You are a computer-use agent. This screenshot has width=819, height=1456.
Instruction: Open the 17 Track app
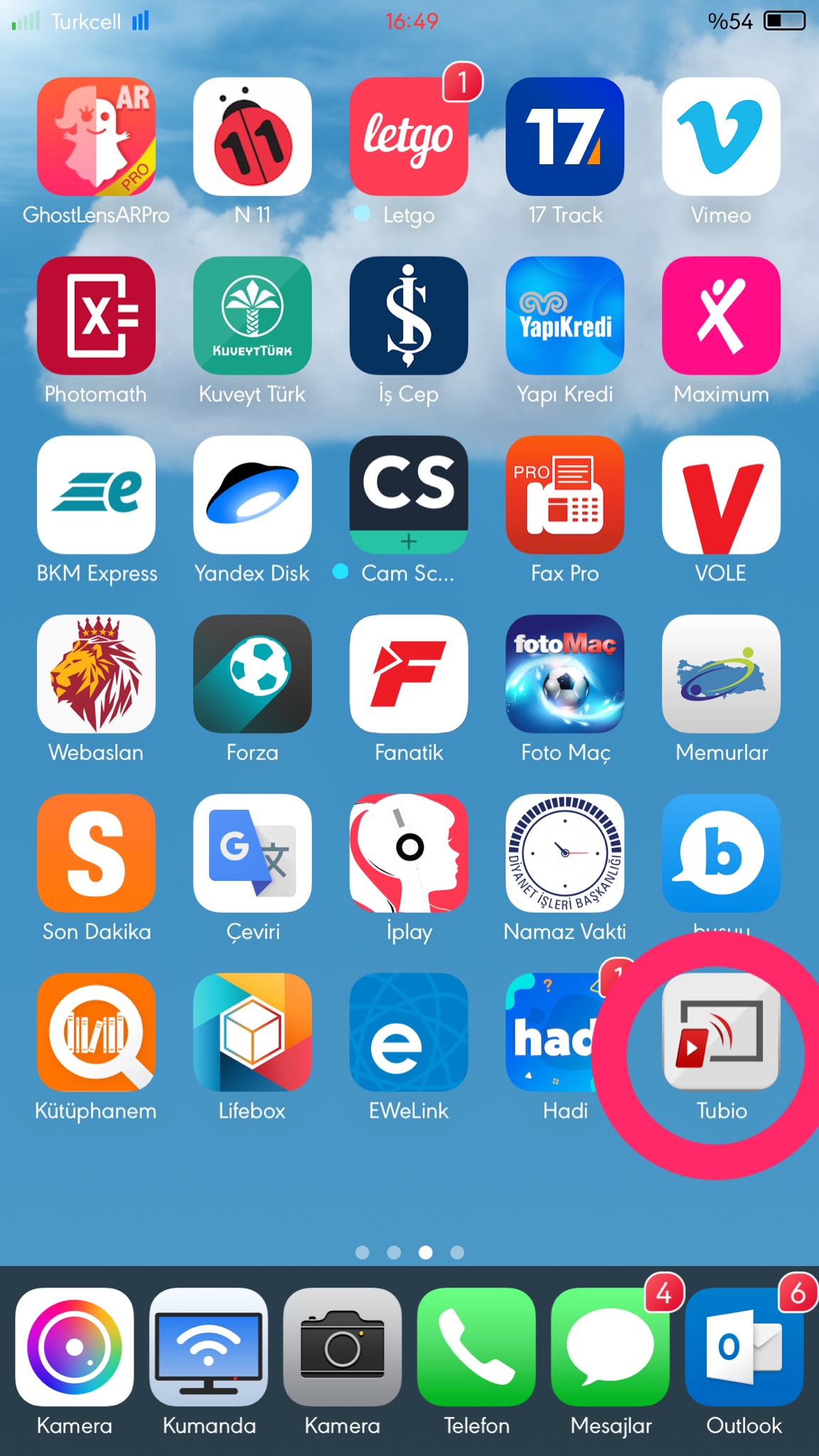tap(565, 136)
